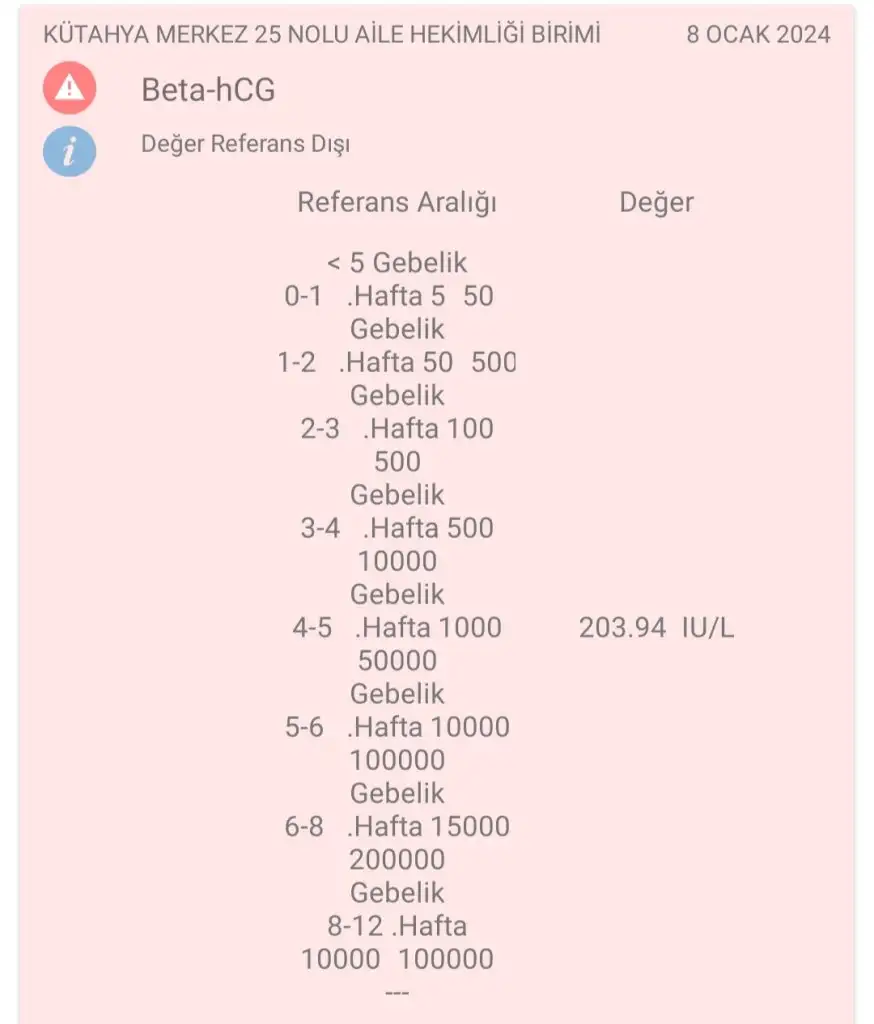This screenshot has width=874, height=1024.
Task: Tap the red warning icon beside Beta-hCG
Action: coord(69,88)
